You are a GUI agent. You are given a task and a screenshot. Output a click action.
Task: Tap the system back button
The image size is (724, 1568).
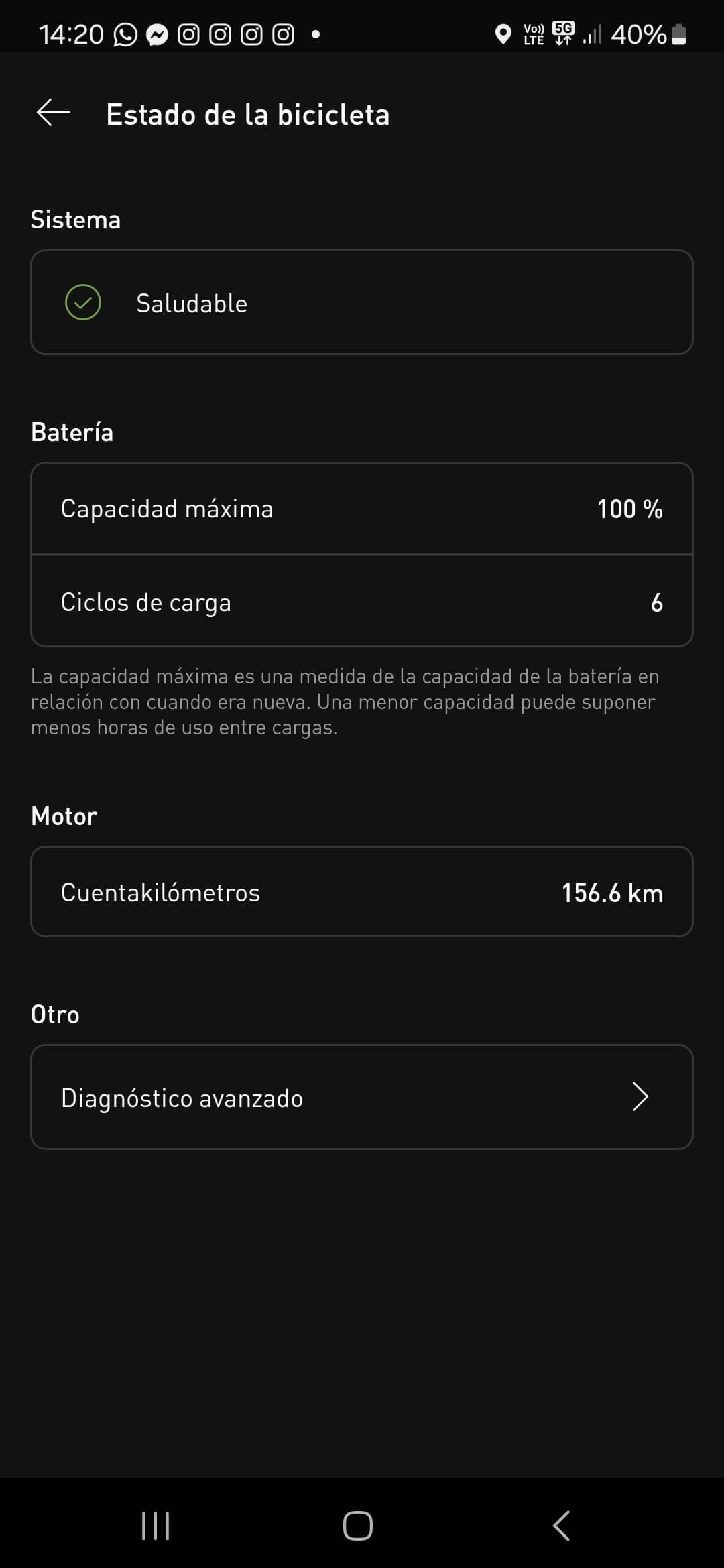(x=561, y=1526)
